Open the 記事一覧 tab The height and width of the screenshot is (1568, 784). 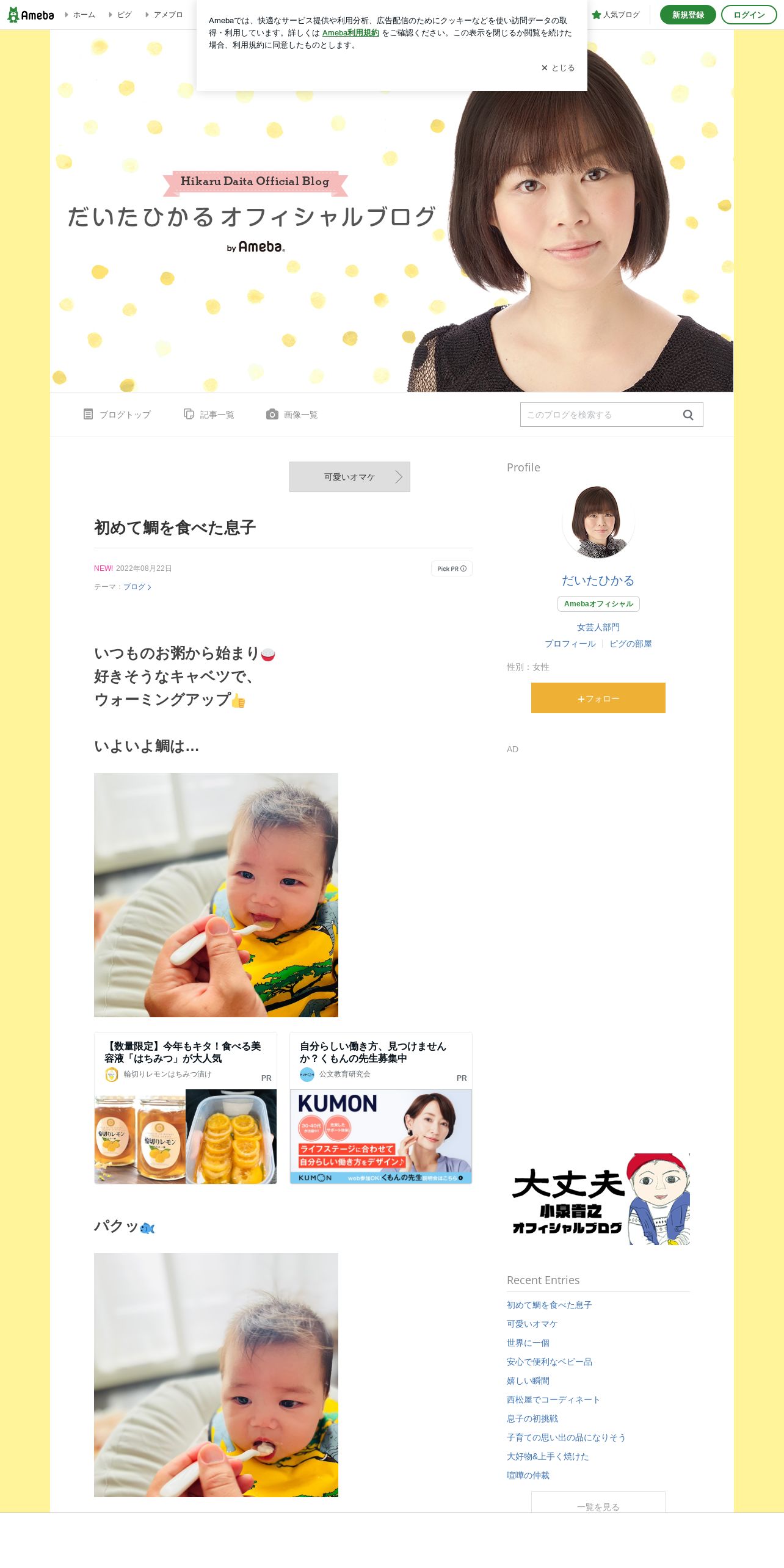(x=209, y=415)
